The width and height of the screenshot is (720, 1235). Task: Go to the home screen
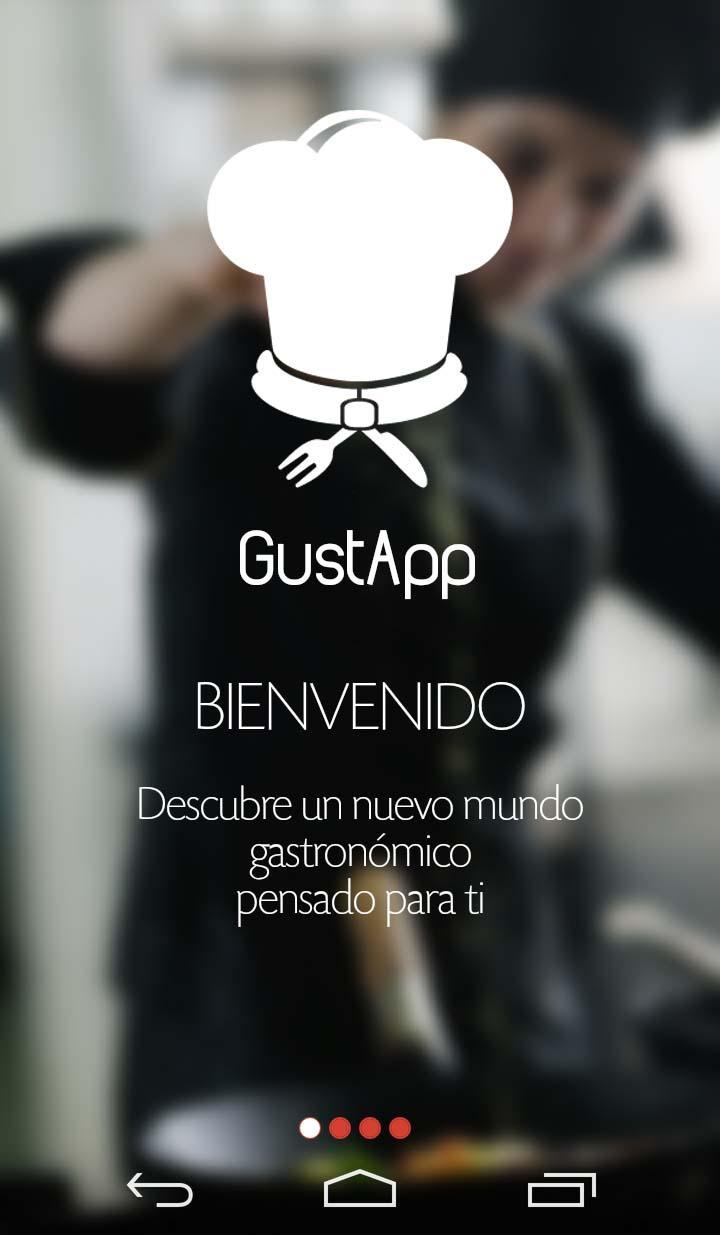[360, 1189]
